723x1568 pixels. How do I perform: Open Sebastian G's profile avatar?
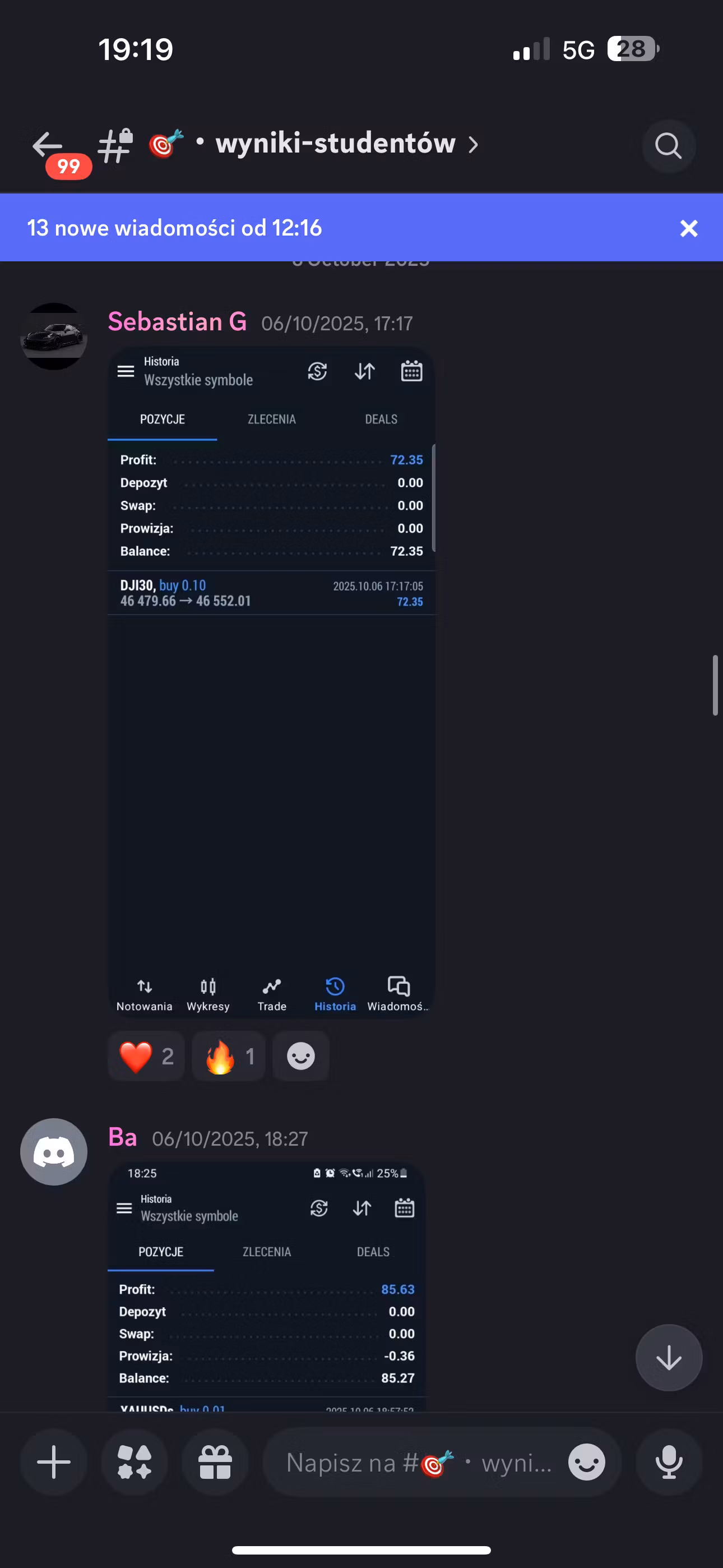[x=54, y=336]
